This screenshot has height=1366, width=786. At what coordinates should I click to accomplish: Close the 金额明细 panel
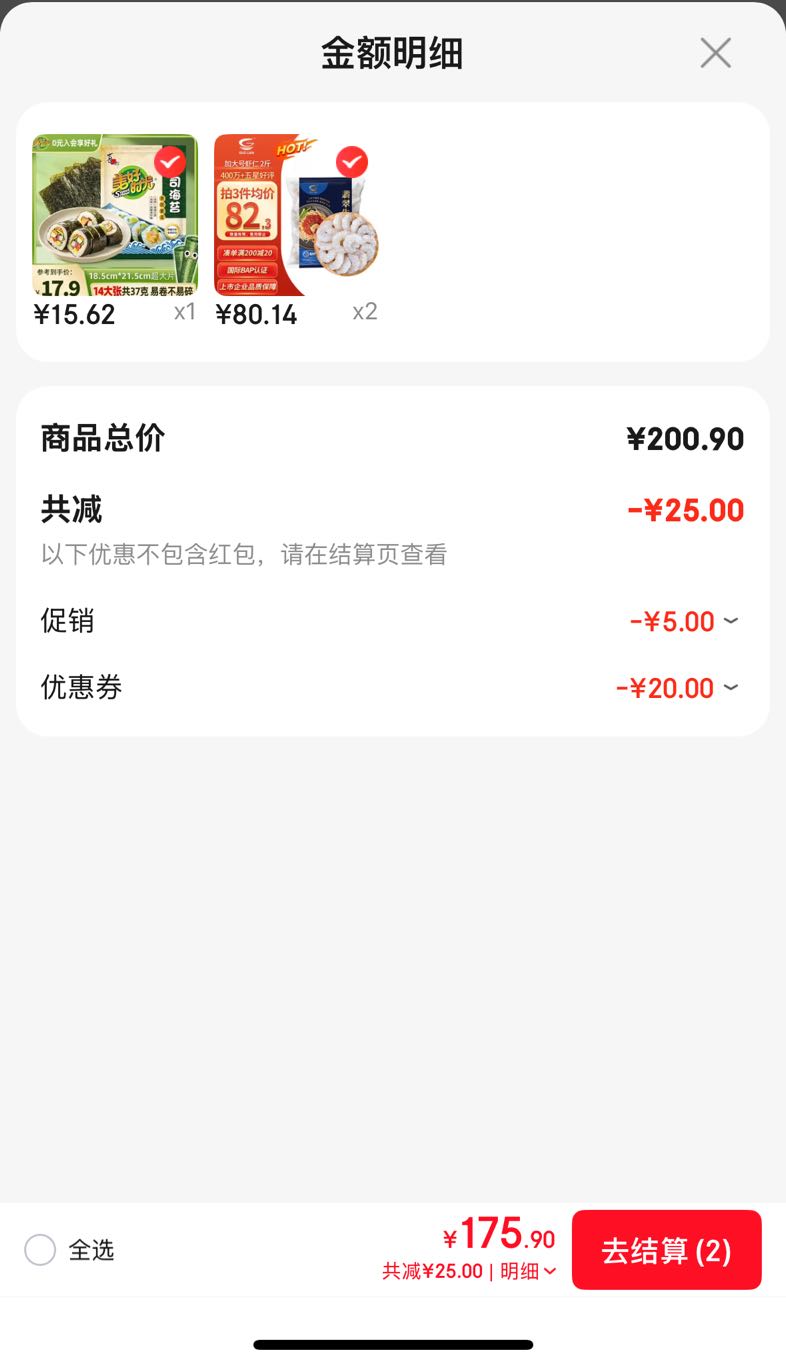716,53
